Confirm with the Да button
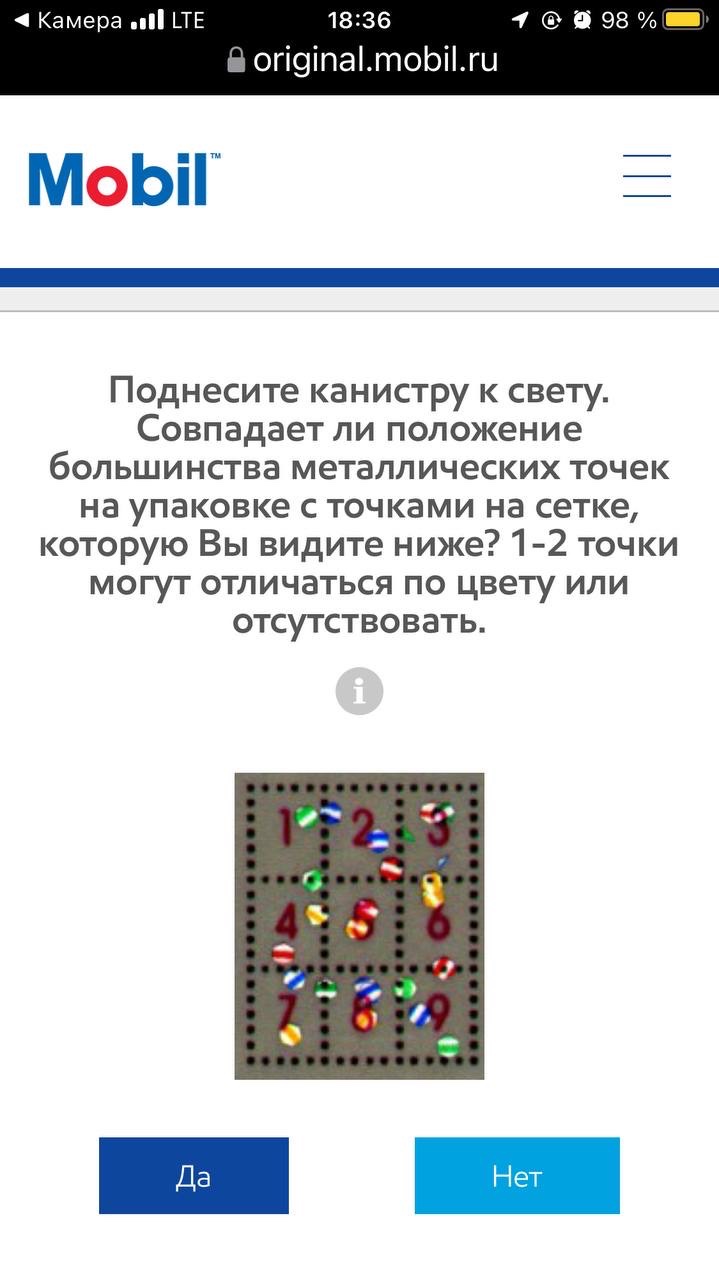Screen dimensions: 719x1280 point(194,1176)
